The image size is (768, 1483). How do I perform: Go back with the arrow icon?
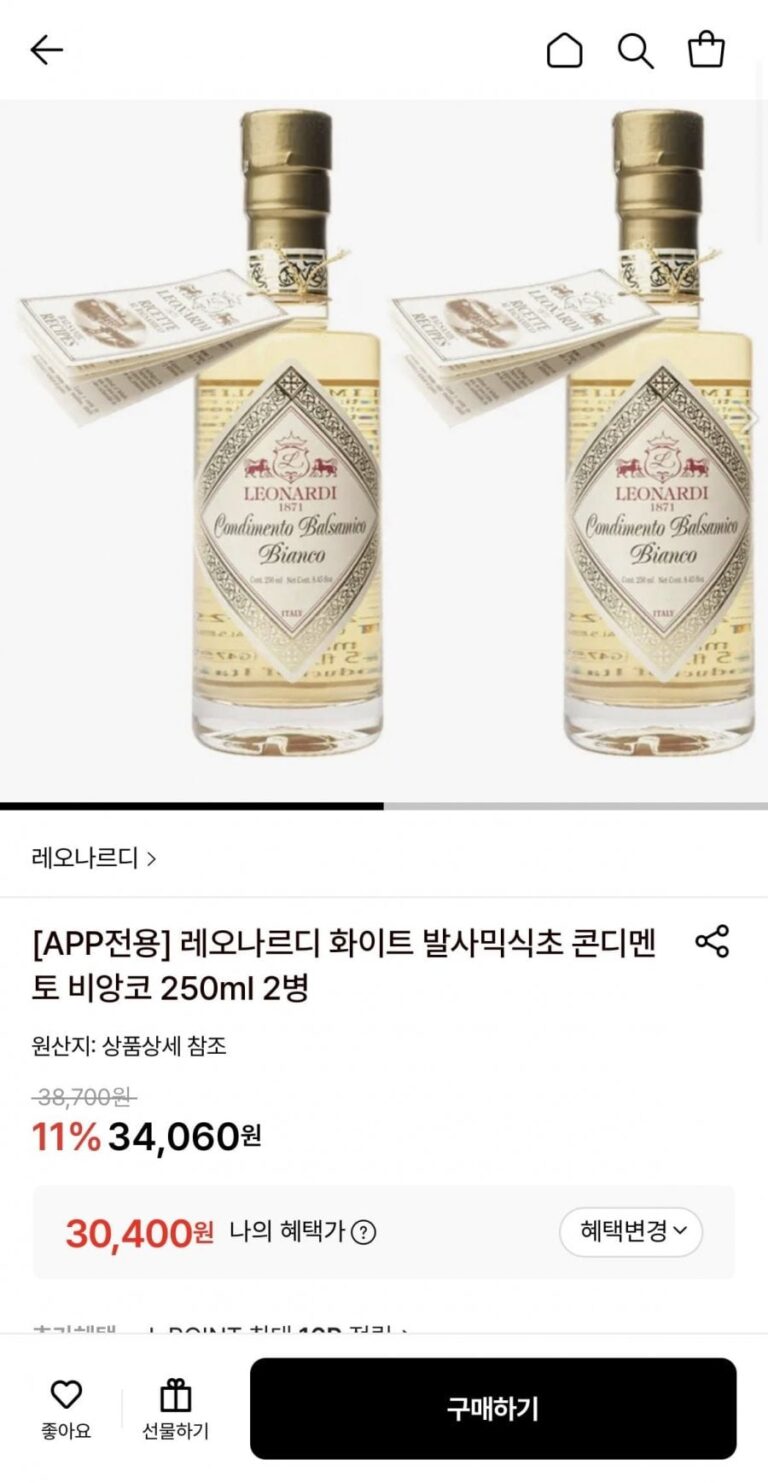click(46, 50)
